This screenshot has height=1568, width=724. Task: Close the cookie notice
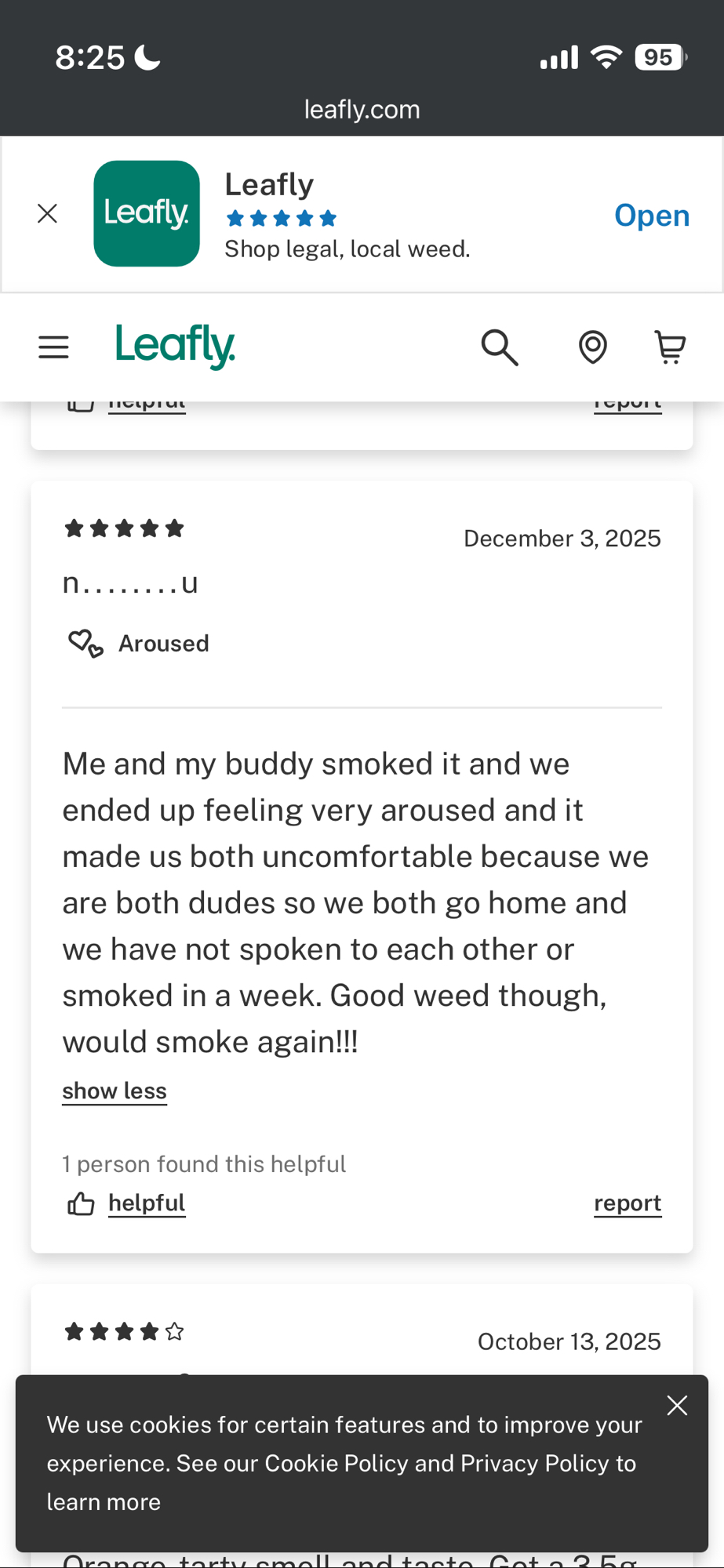point(677,1406)
